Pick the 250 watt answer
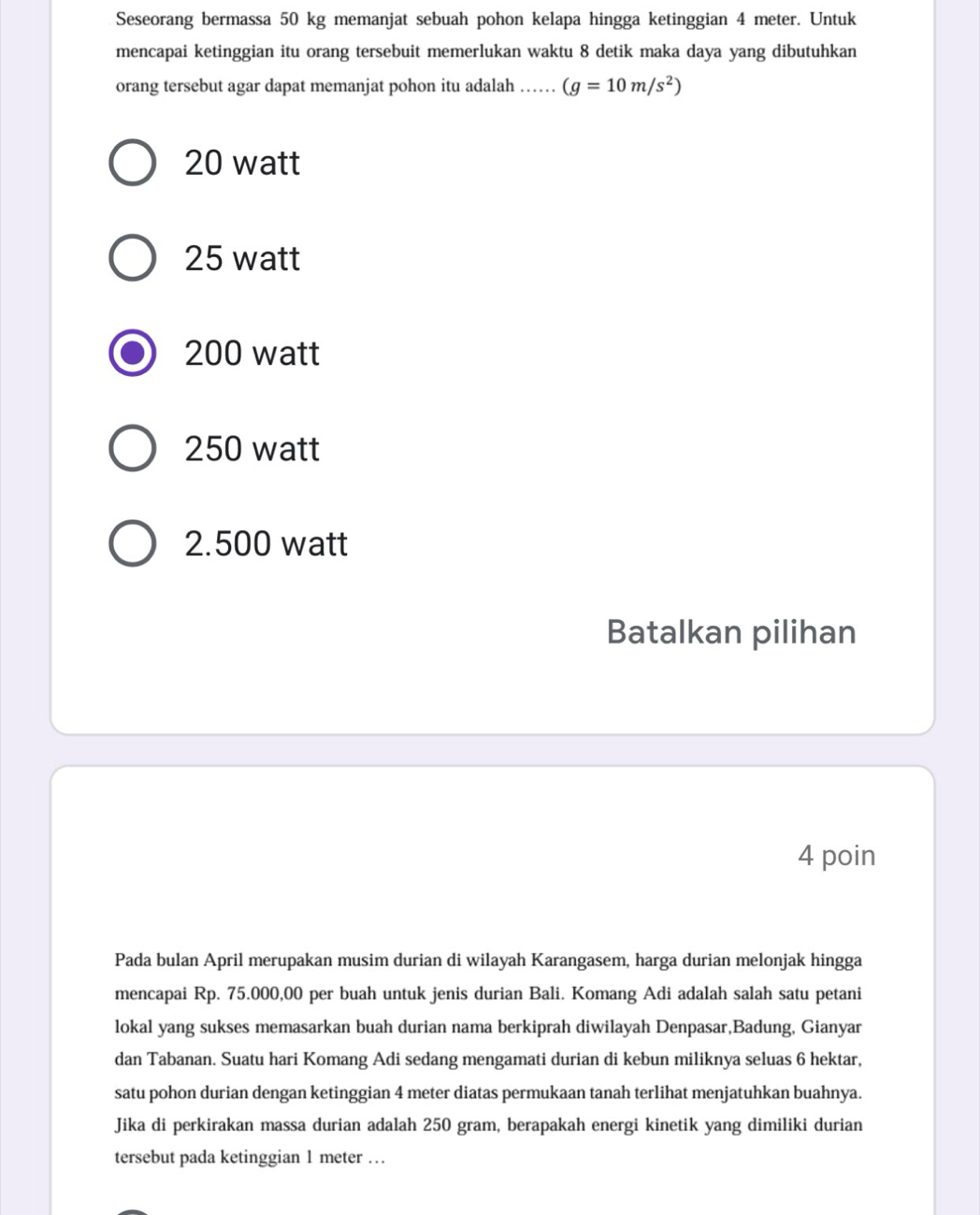Image resolution: width=980 pixels, height=1215 pixels. click(133, 449)
